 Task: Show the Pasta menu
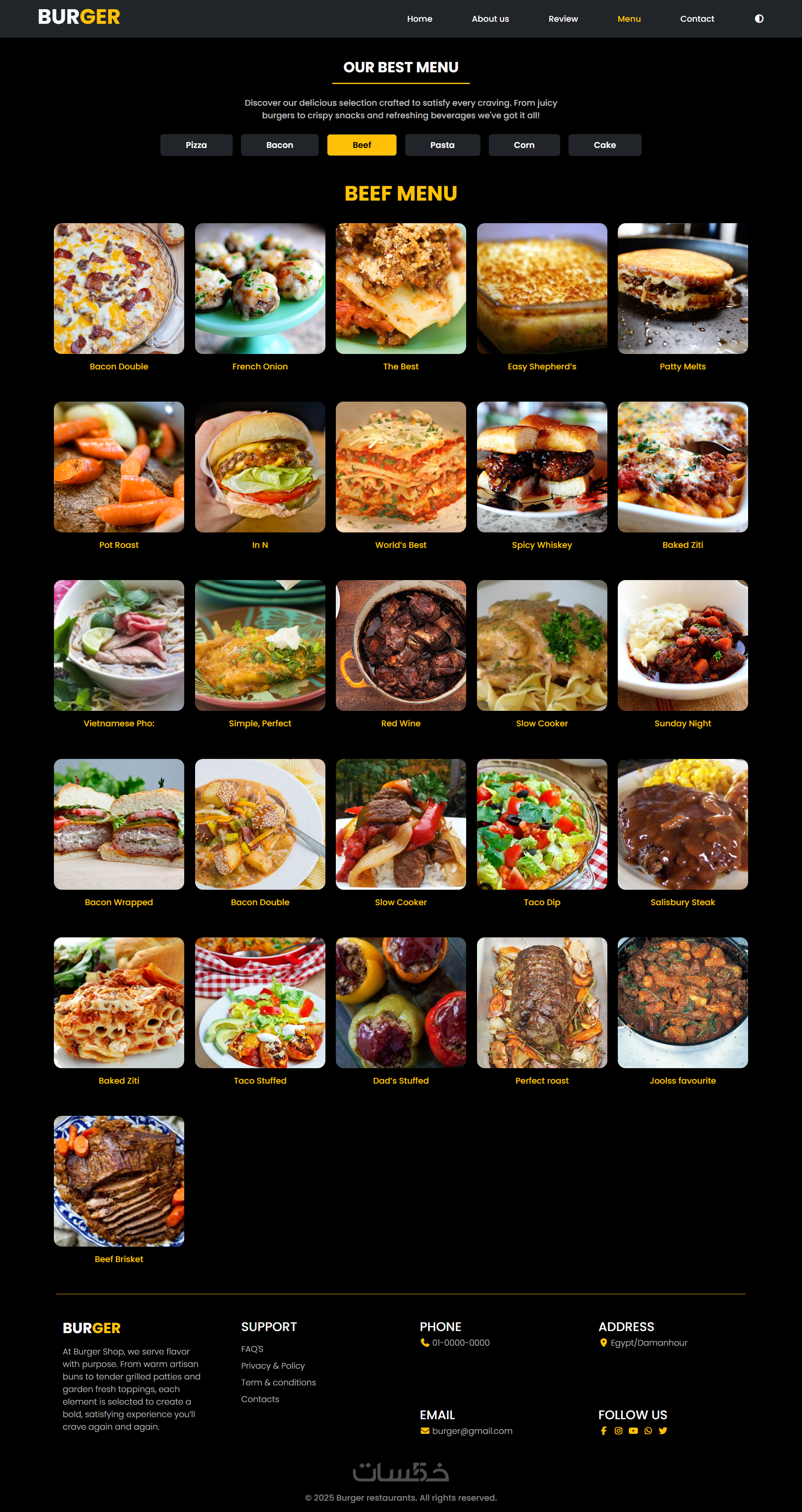click(x=442, y=145)
